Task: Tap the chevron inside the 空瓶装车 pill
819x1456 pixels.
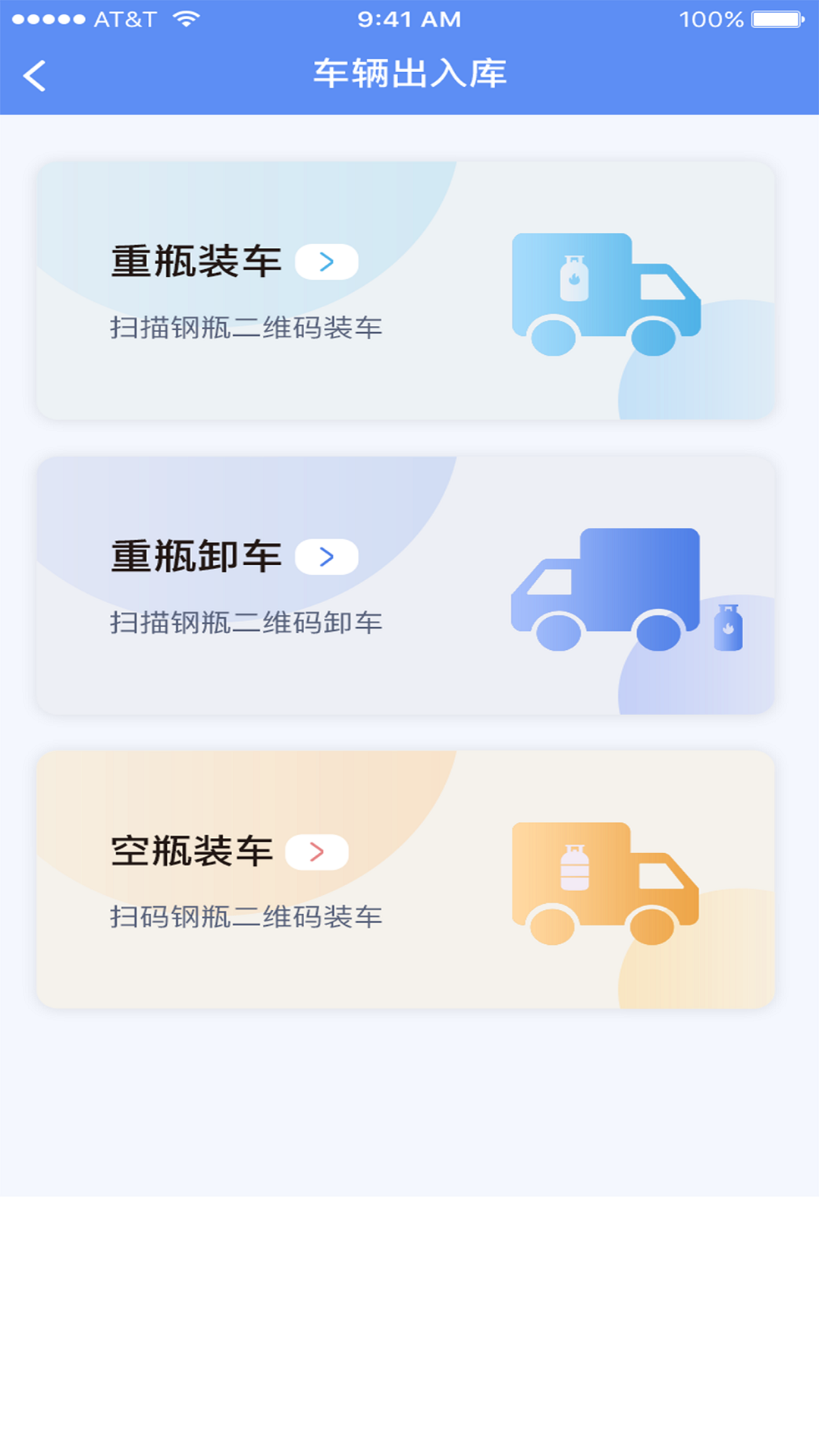Action: click(x=318, y=851)
